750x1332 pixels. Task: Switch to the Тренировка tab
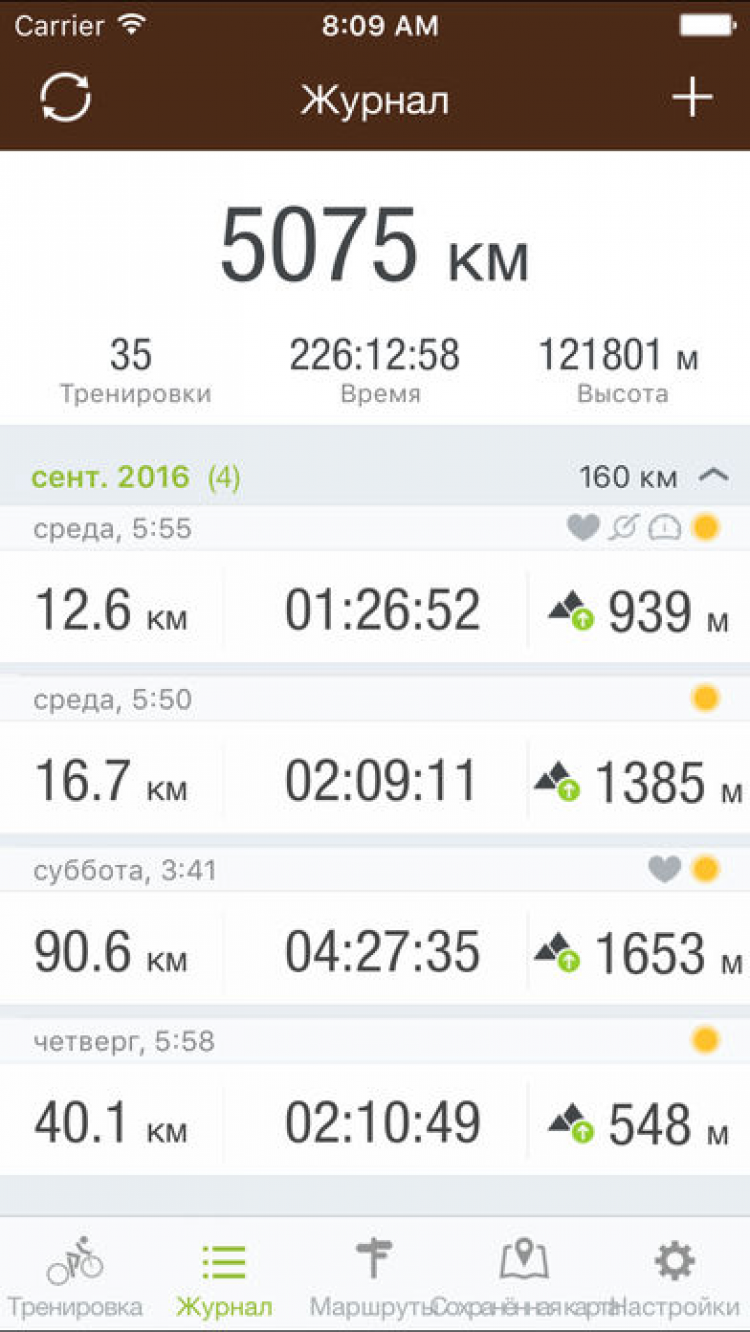point(75,1277)
